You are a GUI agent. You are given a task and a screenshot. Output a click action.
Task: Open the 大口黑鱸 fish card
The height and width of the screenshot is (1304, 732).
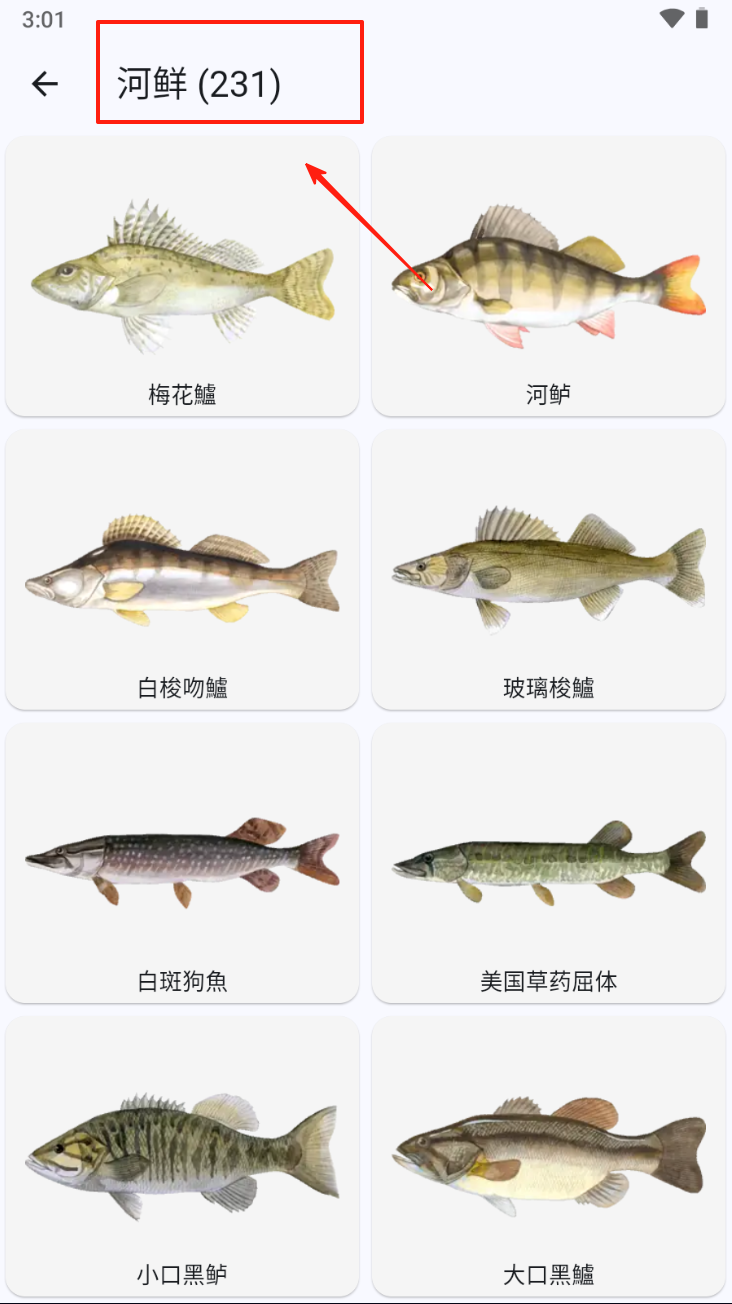pyautogui.click(x=548, y=1156)
